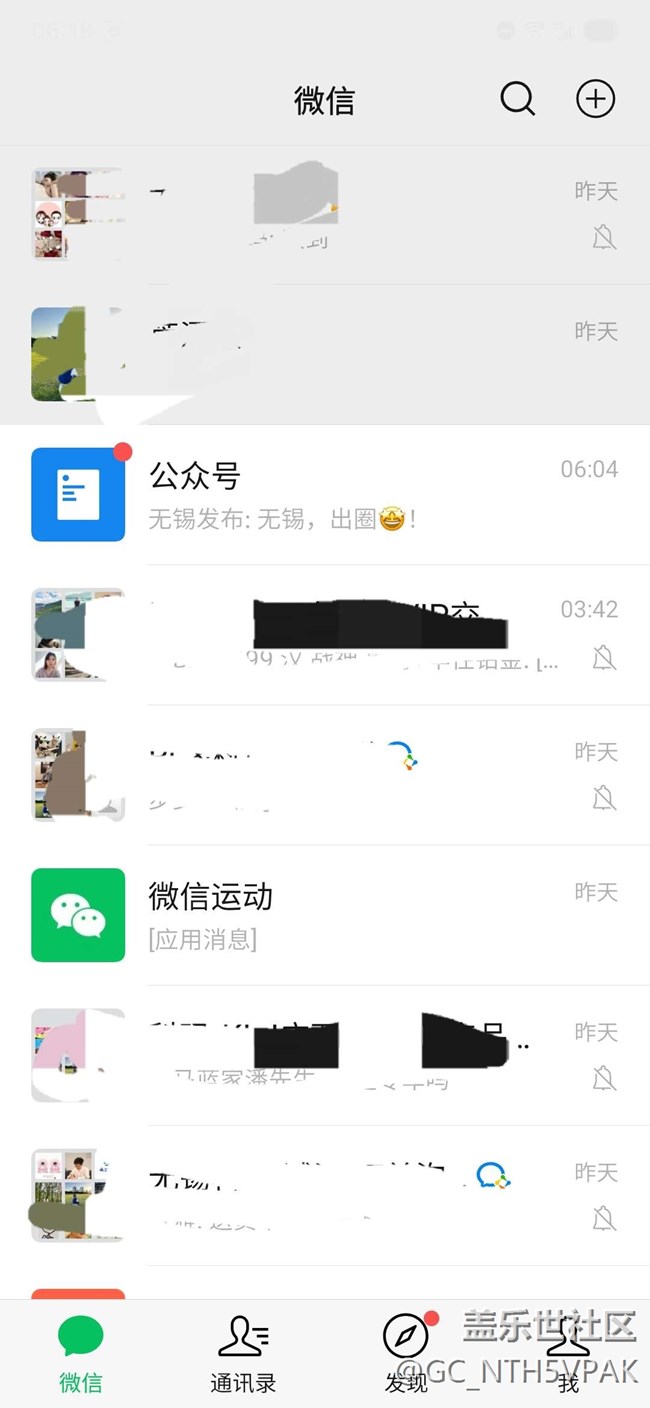Go to the 发现 tab

click(x=406, y=1354)
